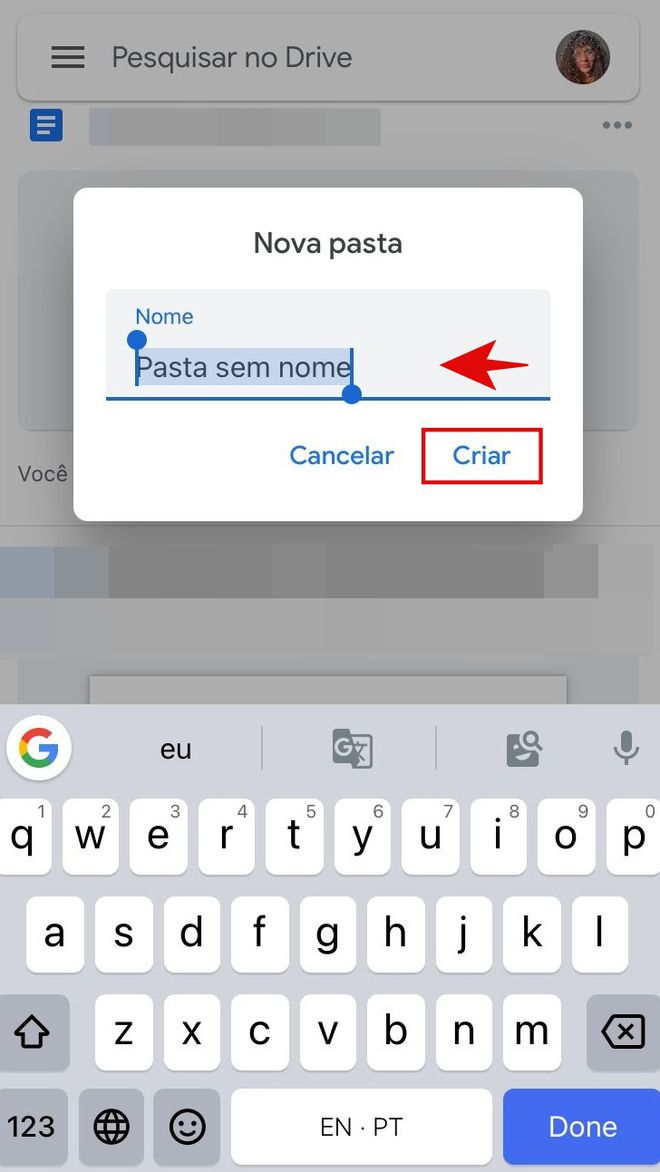Enable shift on the keyboard
Viewport: 660px width, 1172px height.
coord(33,1033)
